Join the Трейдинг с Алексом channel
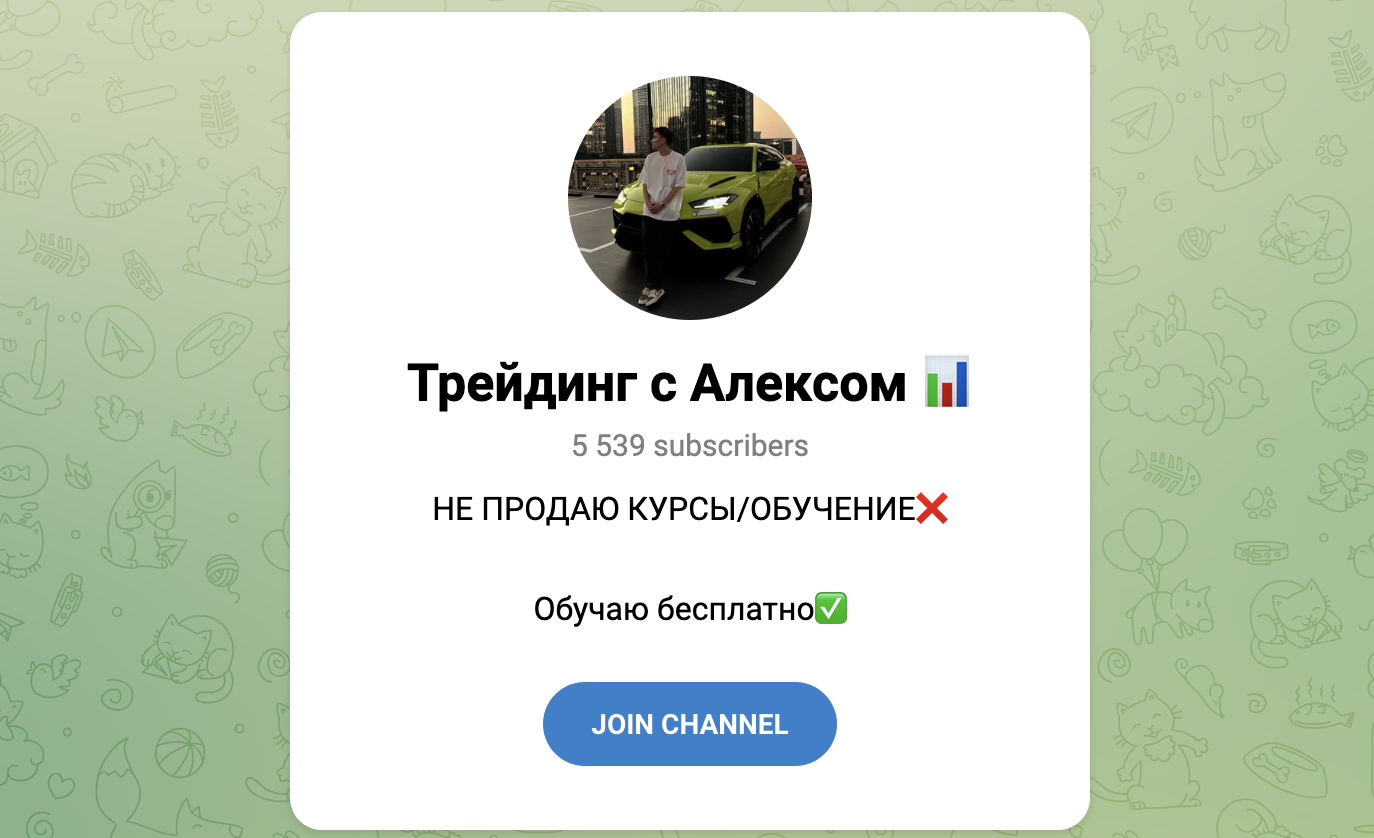The image size is (1374, 838). pos(689,724)
